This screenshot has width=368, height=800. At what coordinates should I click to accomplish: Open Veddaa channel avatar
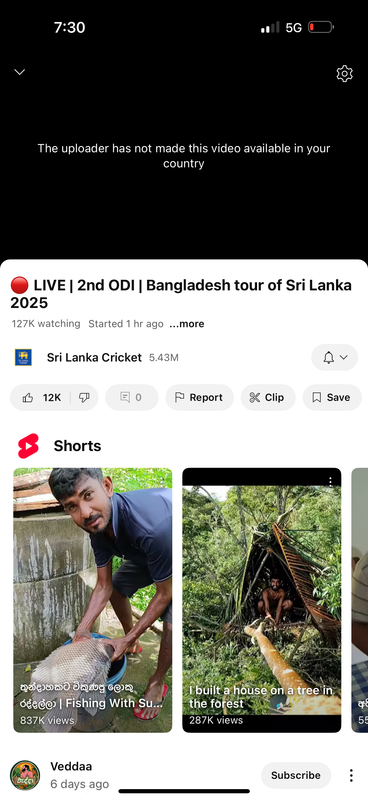coord(25,775)
